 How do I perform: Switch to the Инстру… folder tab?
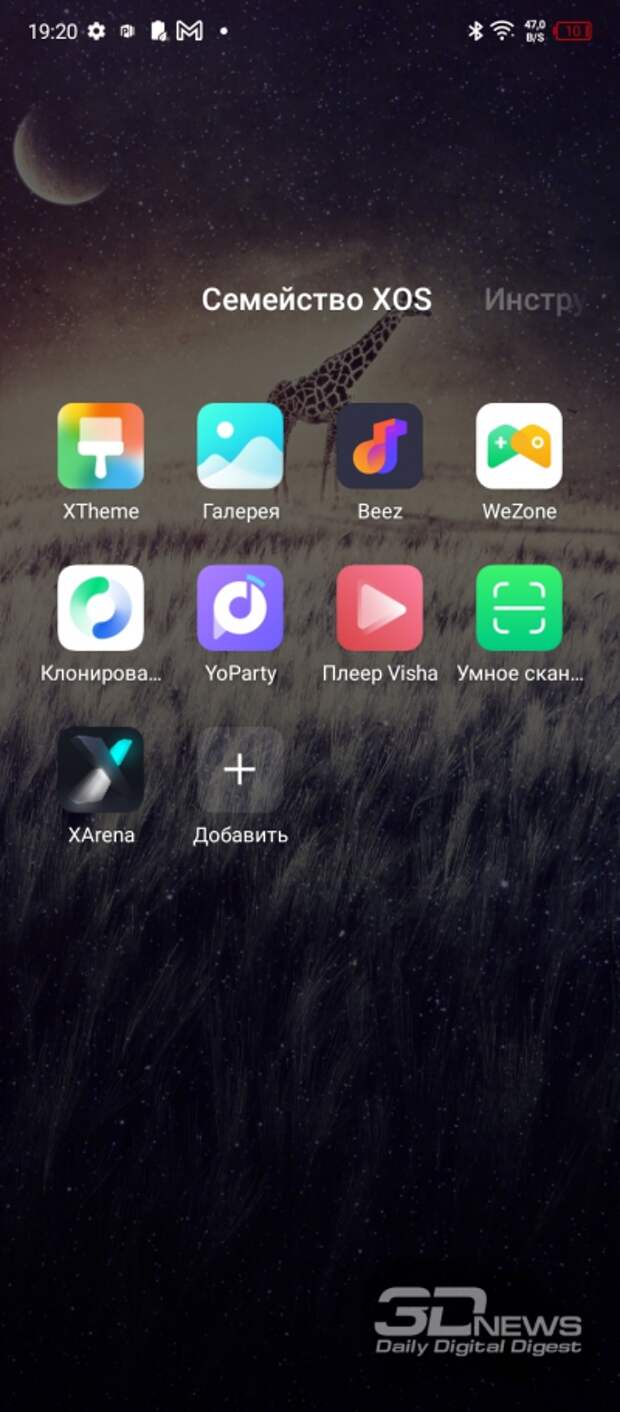point(533,300)
